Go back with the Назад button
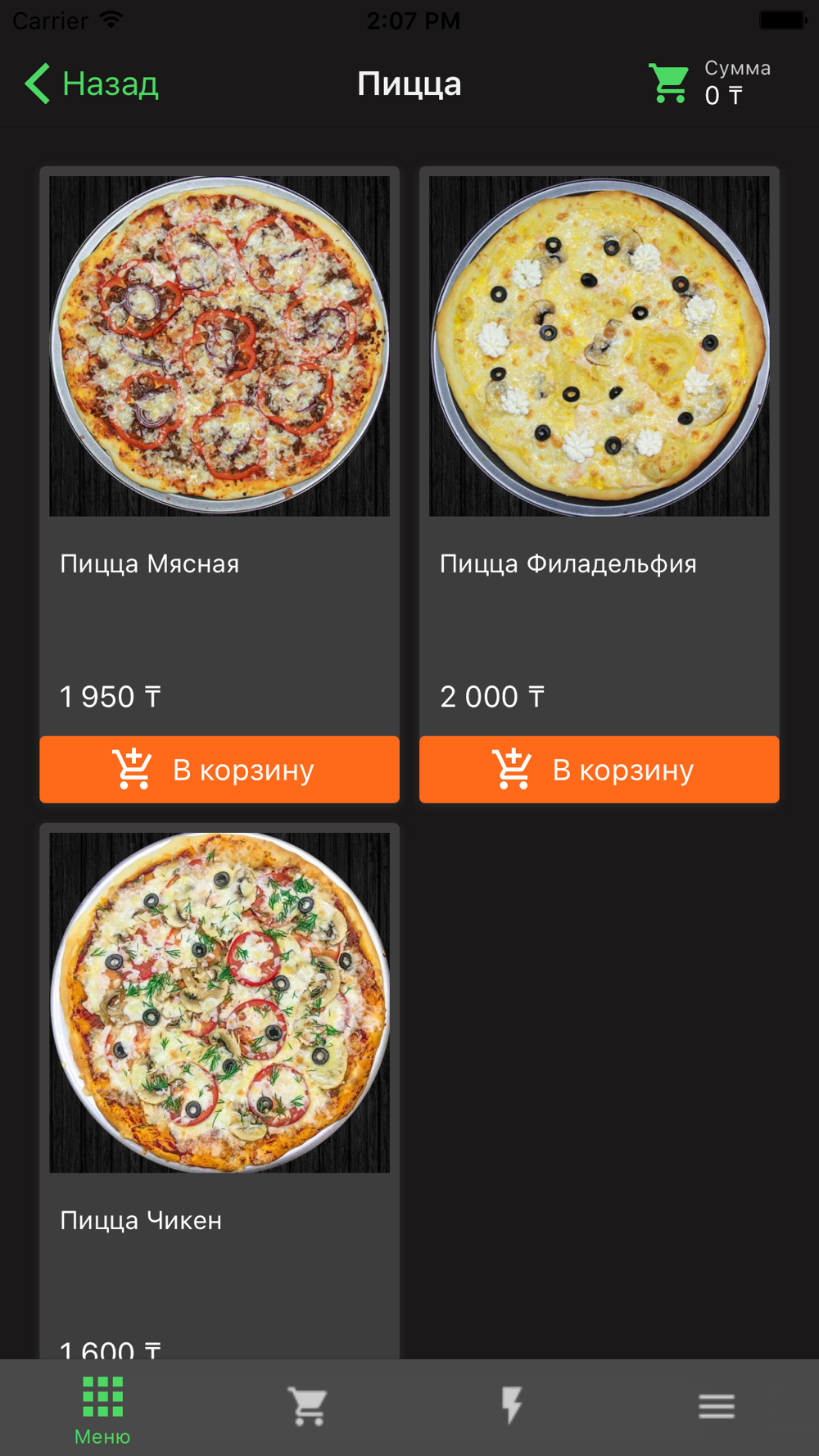 (x=92, y=84)
